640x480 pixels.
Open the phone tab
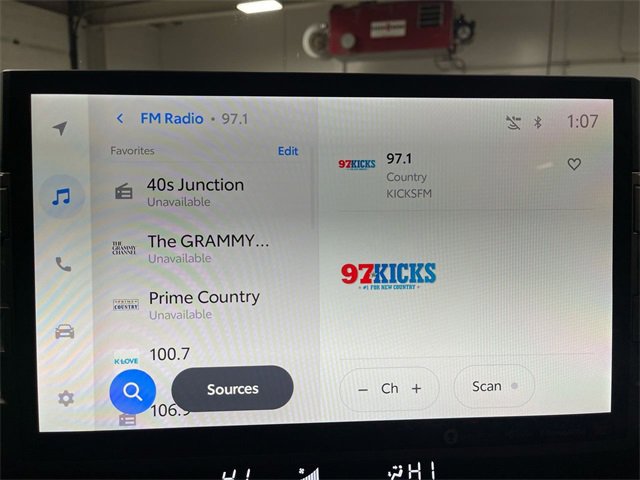click(63, 264)
